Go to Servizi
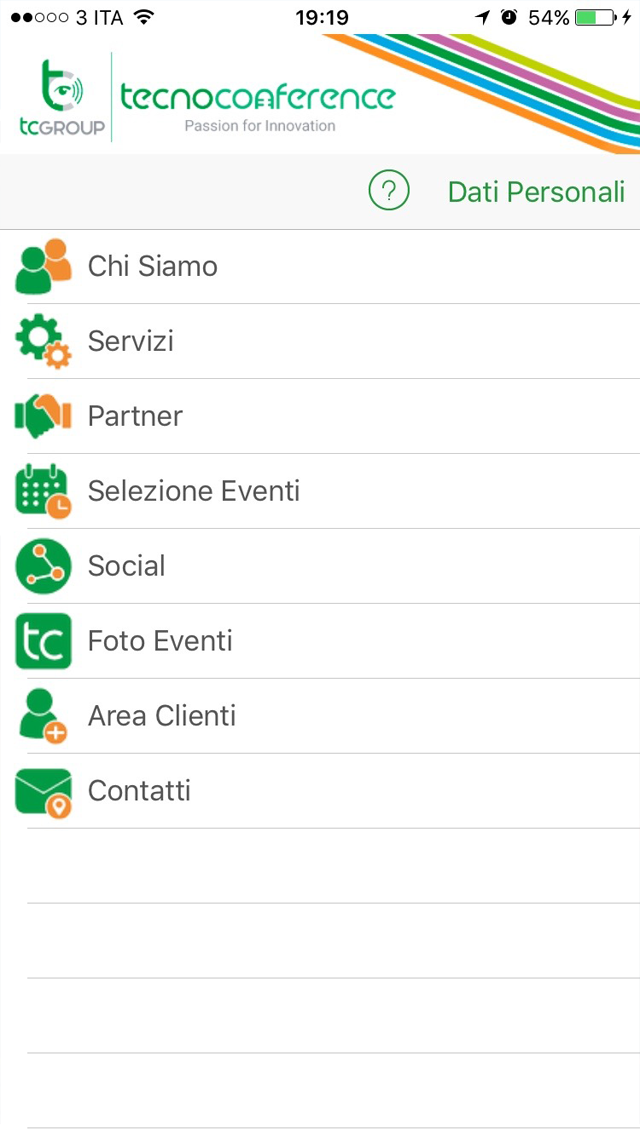 320,341
